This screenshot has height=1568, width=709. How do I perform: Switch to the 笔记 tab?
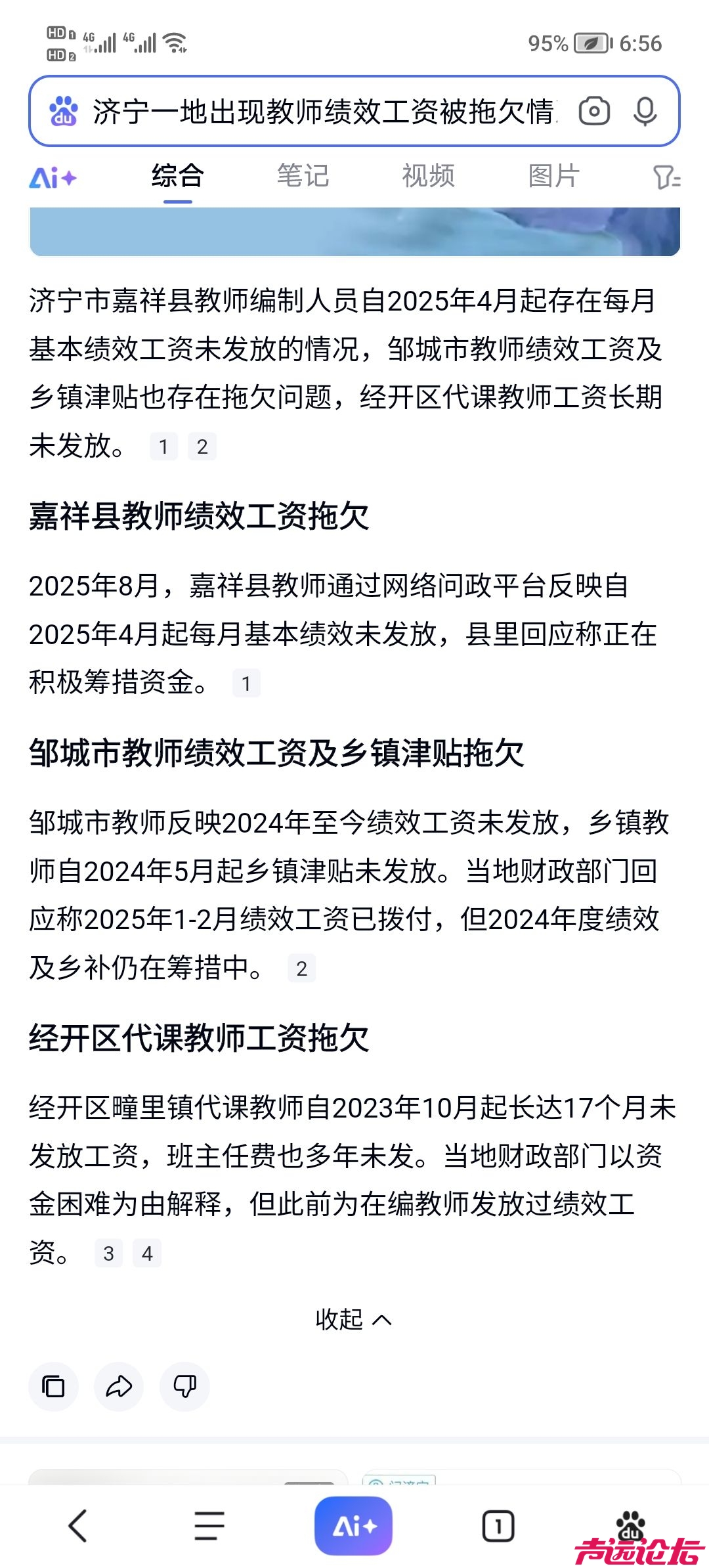tap(303, 176)
